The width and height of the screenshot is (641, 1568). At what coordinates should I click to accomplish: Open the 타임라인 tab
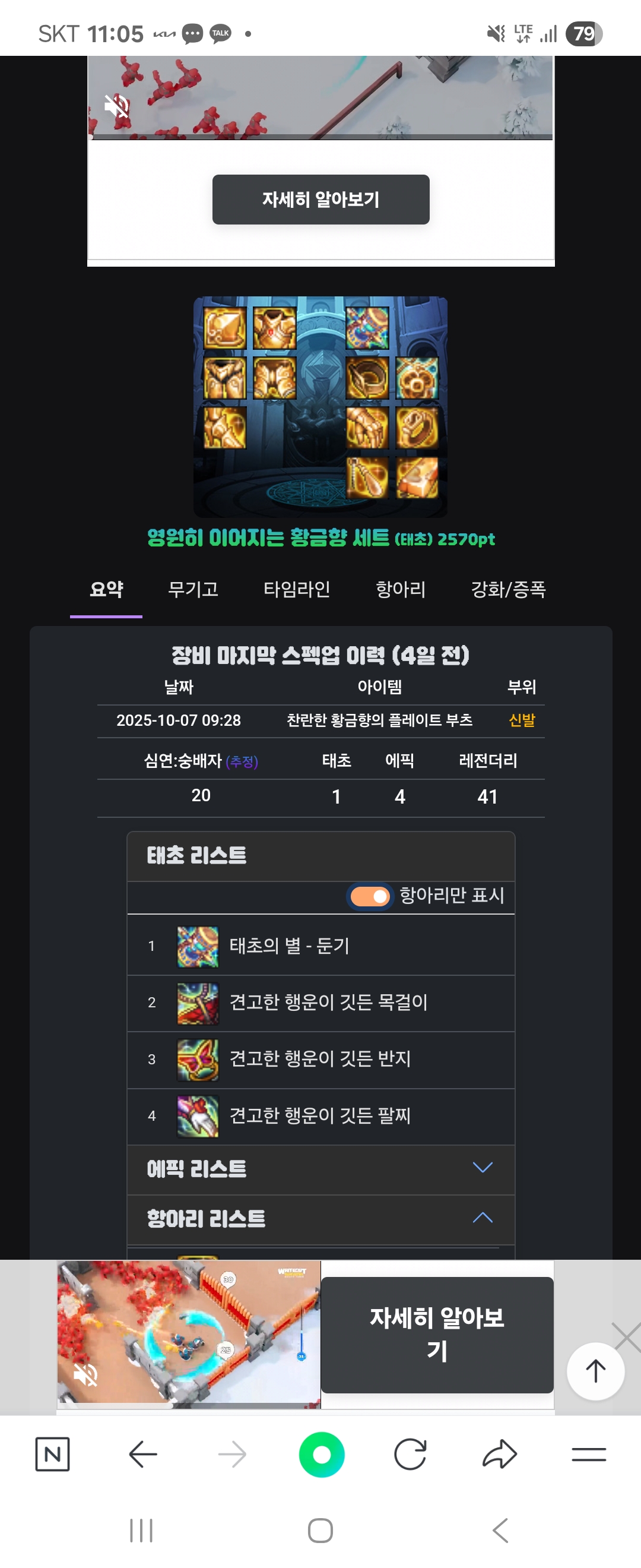[x=296, y=589]
